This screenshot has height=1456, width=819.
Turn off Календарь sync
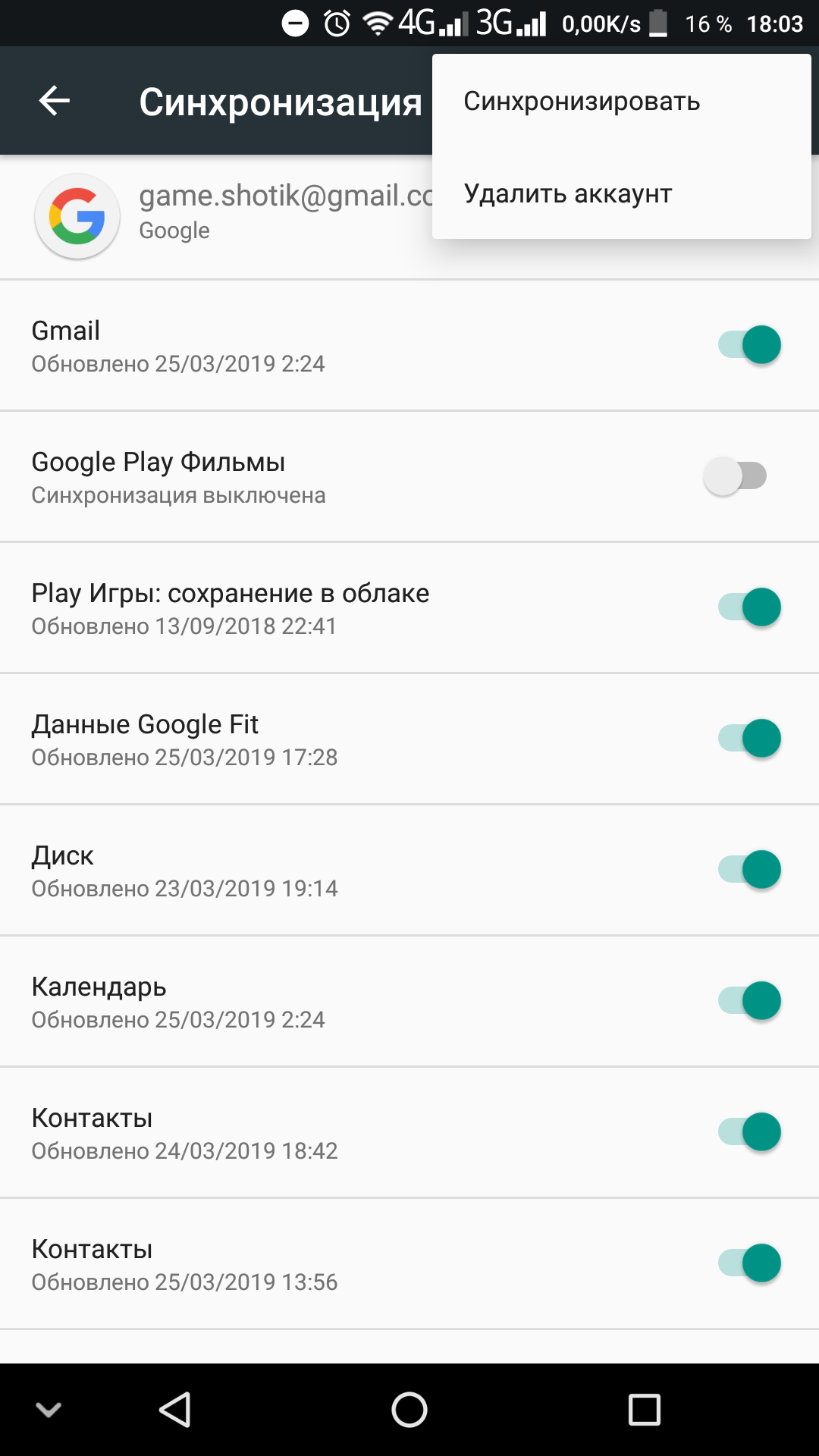click(x=749, y=1001)
